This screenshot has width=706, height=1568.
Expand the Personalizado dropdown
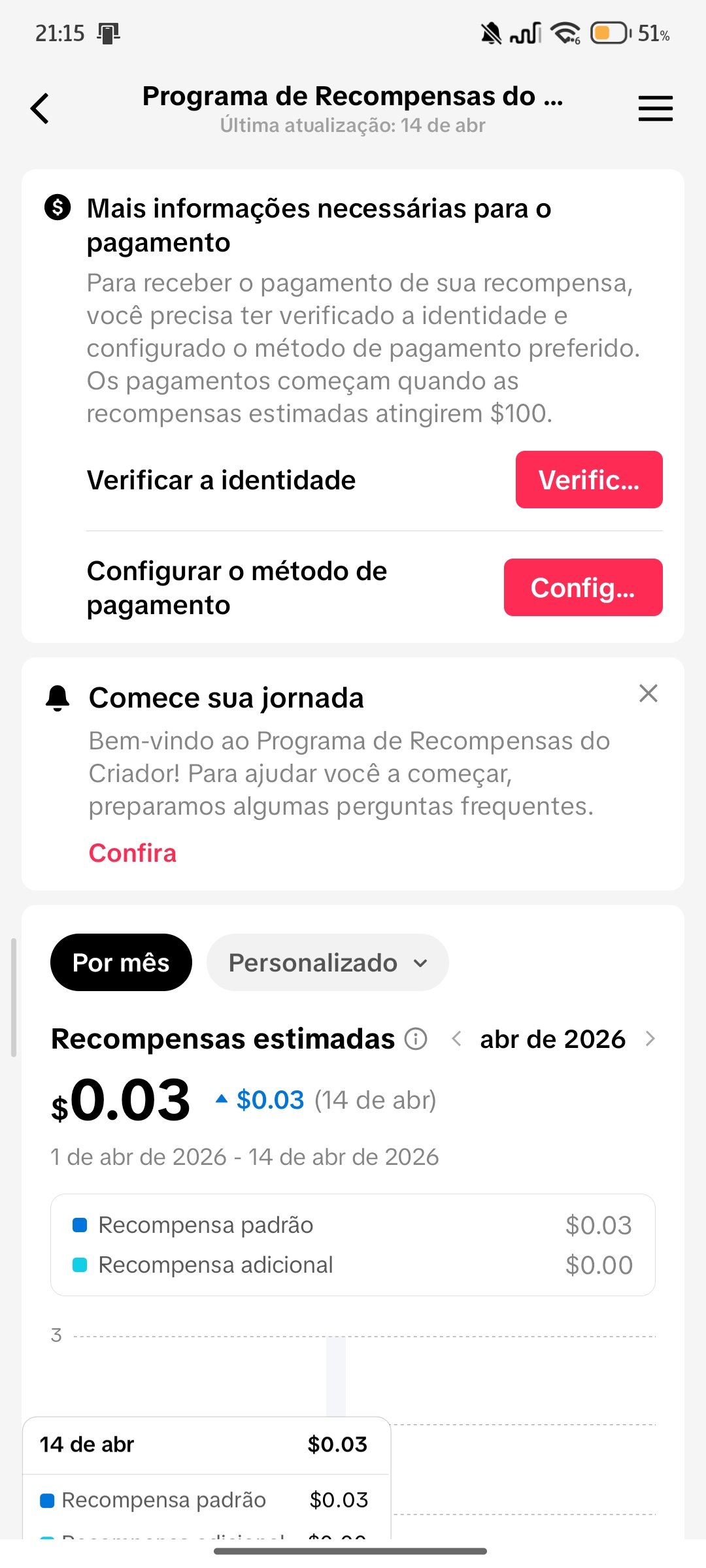pos(328,962)
